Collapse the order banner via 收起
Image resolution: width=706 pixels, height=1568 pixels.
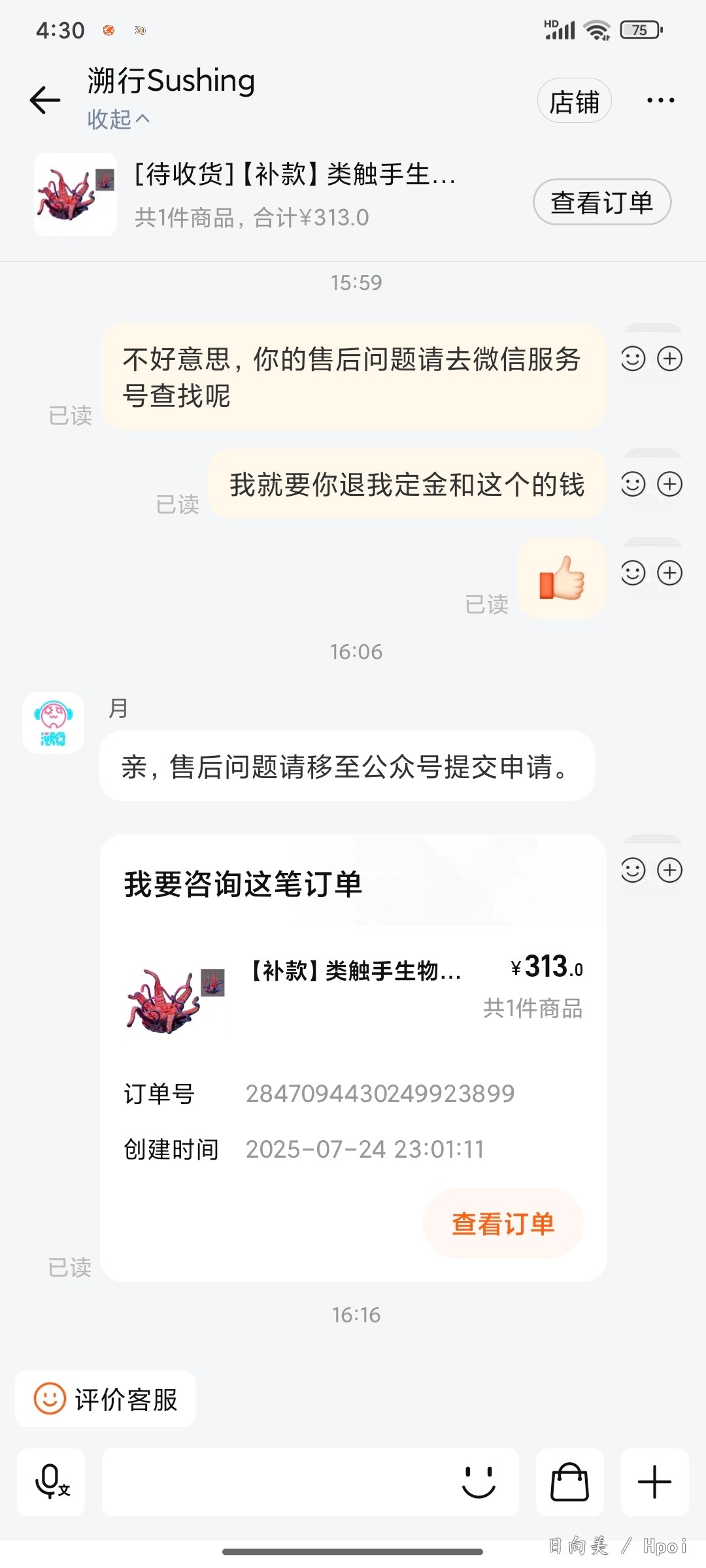pos(118,120)
